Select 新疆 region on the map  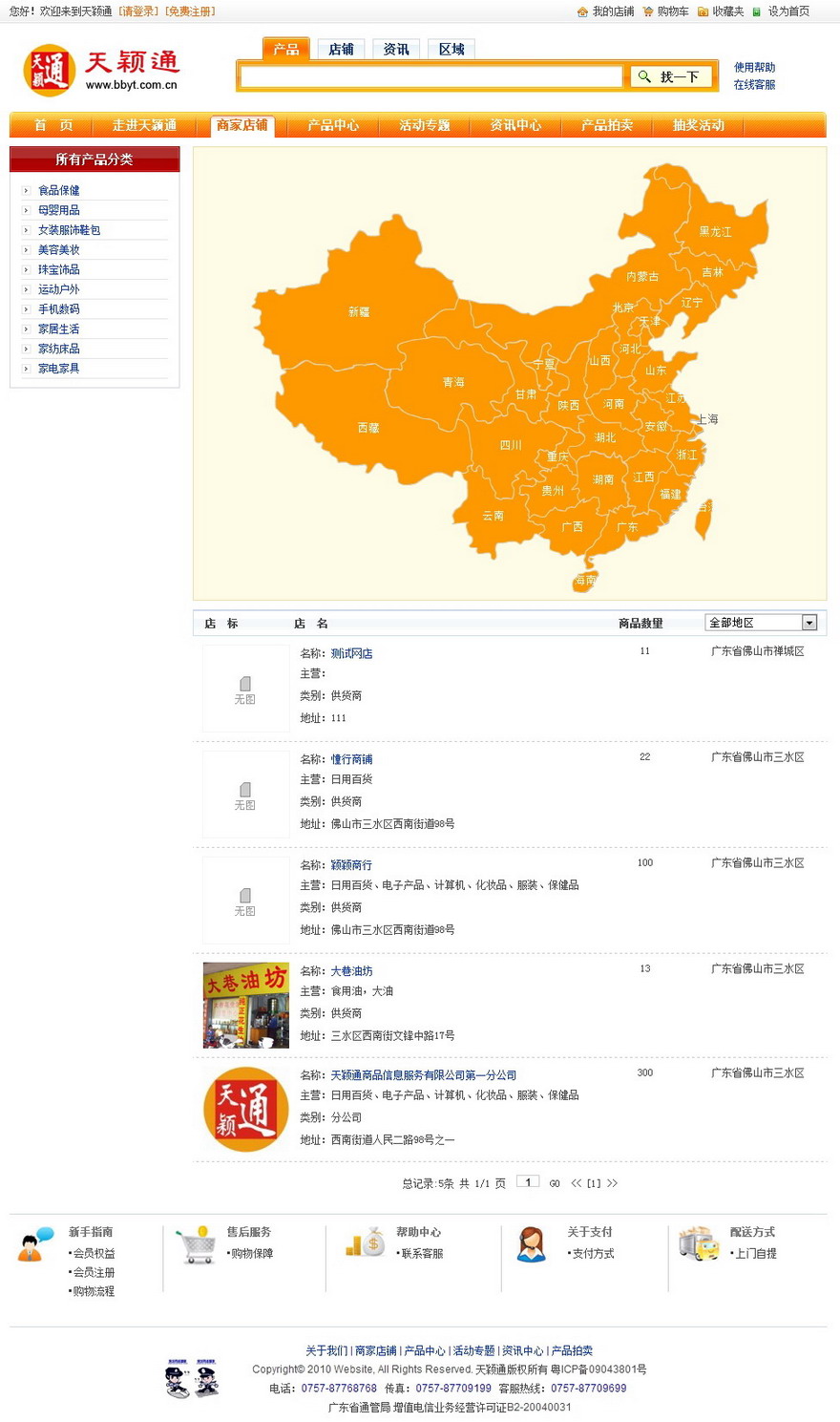point(358,312)
